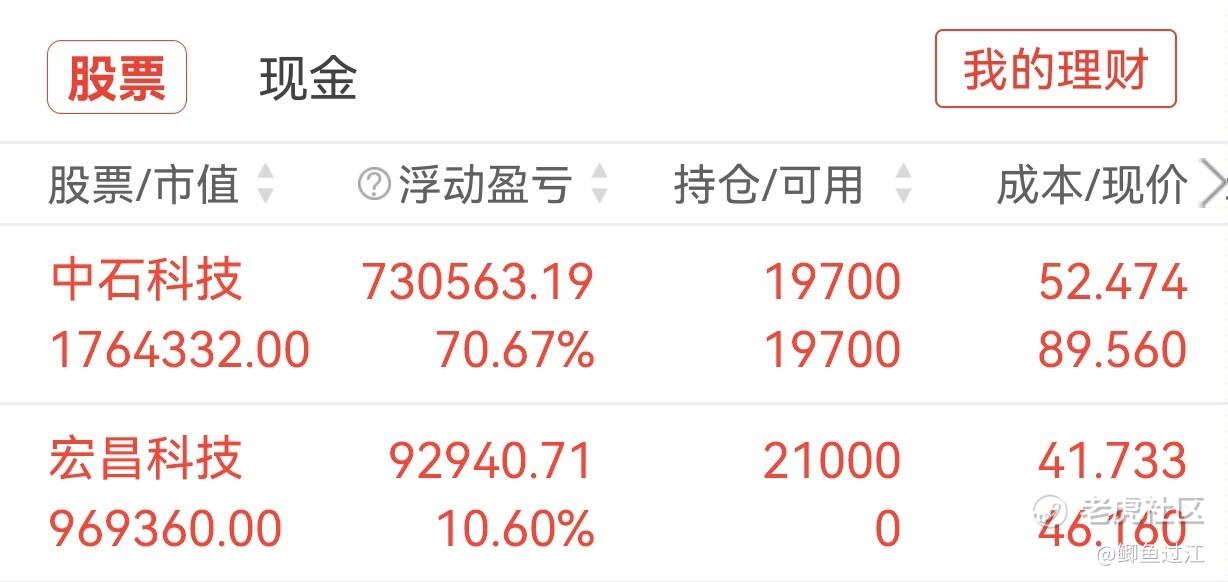Screen dimensions: 1228x582
Task: Open 中石科技 holding details
Action: 614,315
